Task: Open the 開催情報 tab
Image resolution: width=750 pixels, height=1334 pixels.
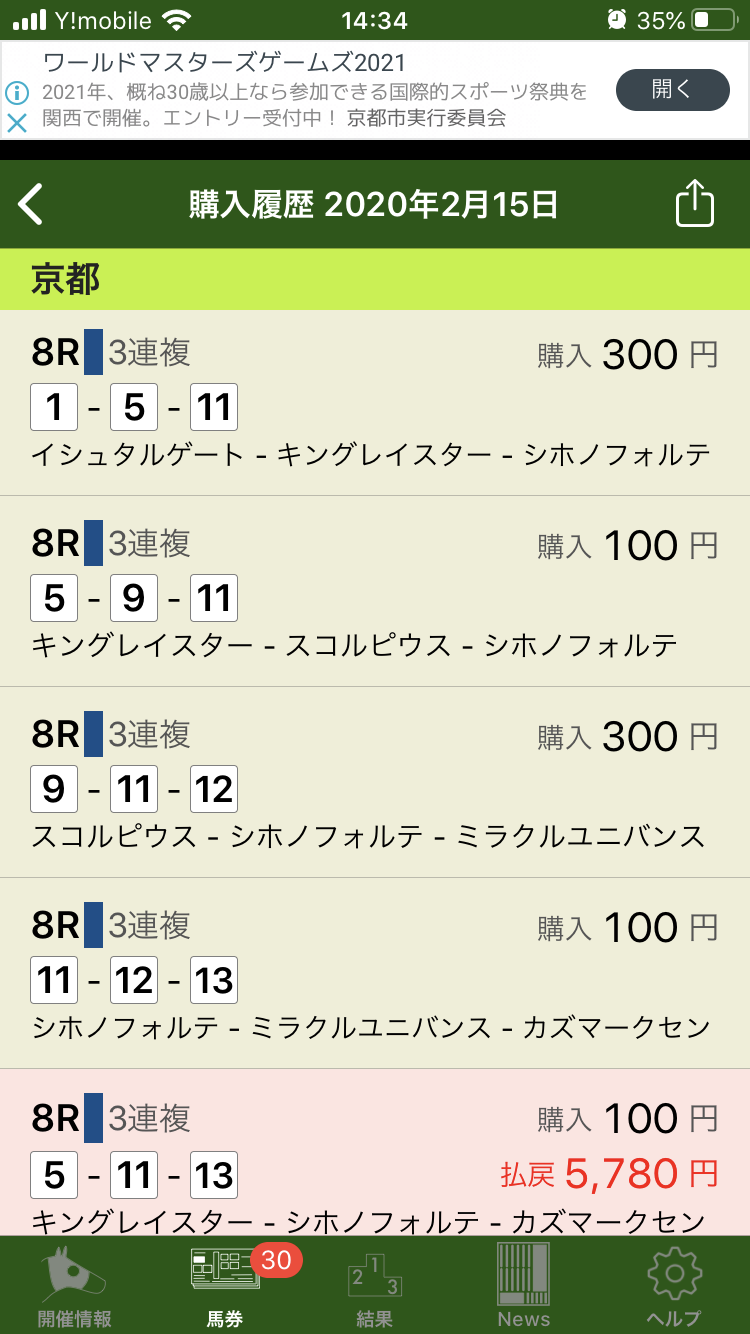Action: coord(74,1286)
